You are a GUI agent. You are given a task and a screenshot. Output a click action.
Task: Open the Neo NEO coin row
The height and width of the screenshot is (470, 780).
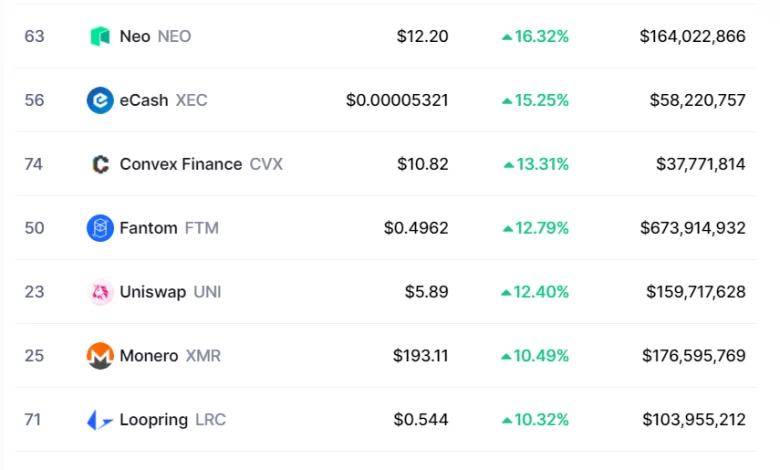click(x=154, y=37)
